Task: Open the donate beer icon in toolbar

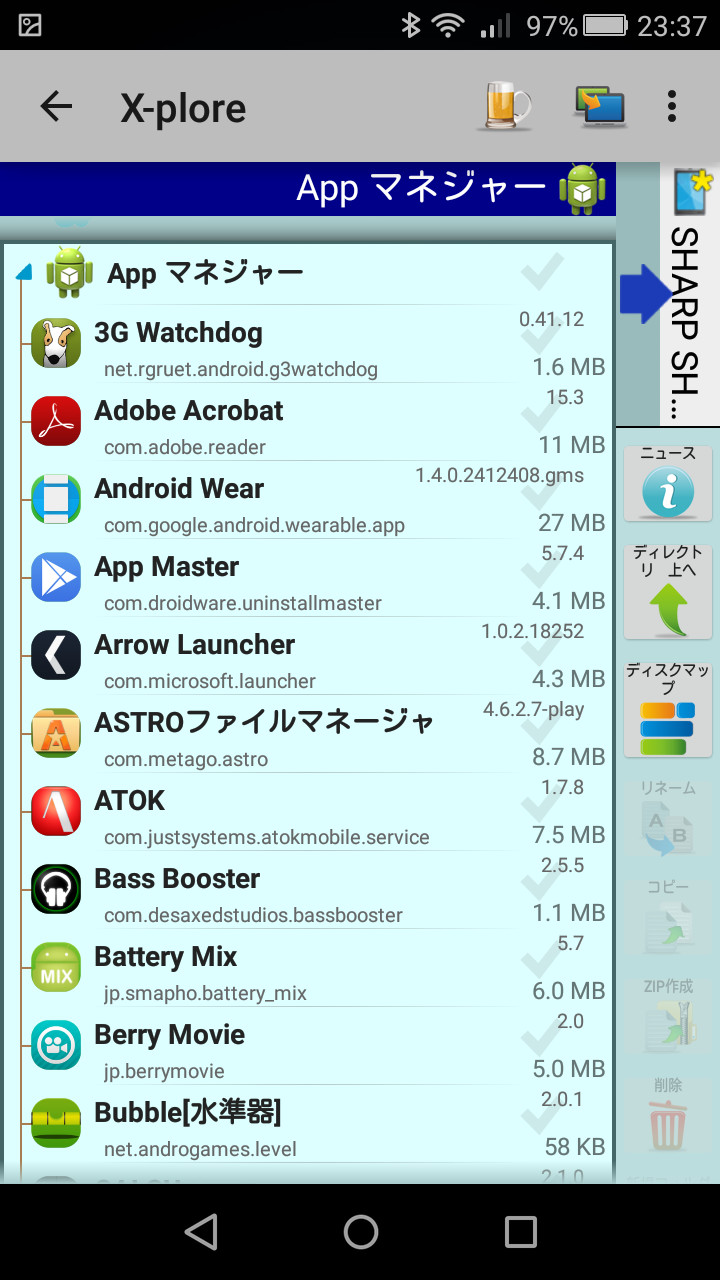Action: (x=504, y=105)
